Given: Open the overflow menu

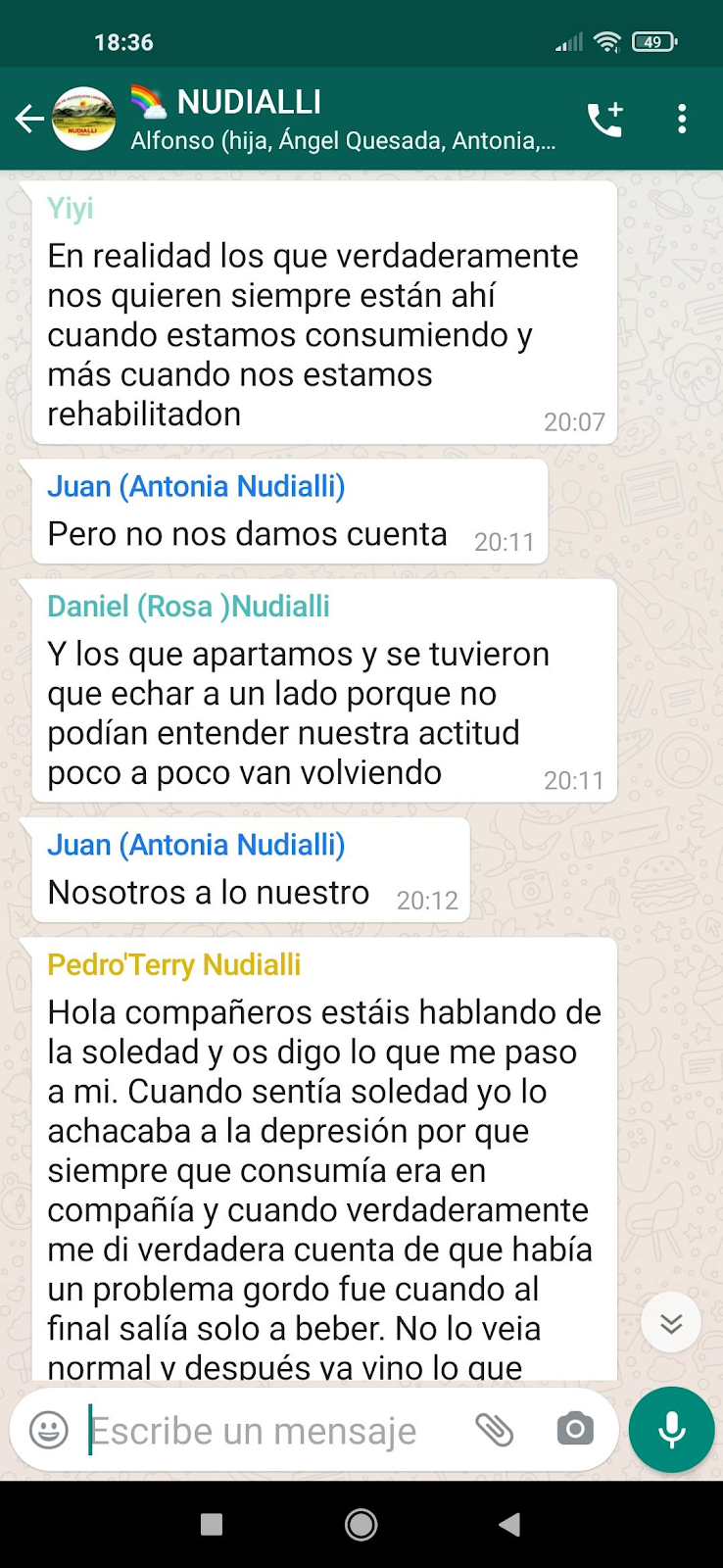Looking at the screenshot, I should (x=682, y=119).
